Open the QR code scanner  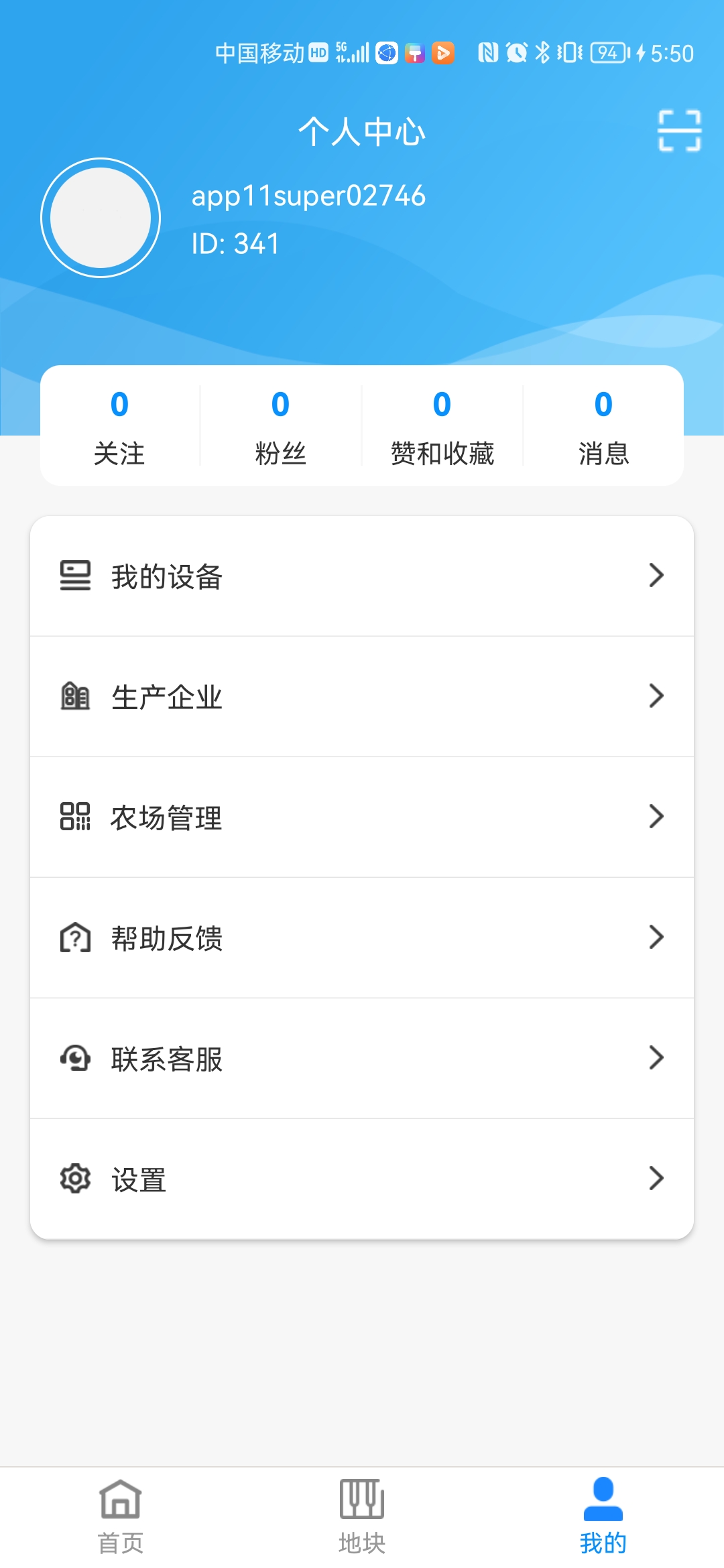tap(680, 131)
